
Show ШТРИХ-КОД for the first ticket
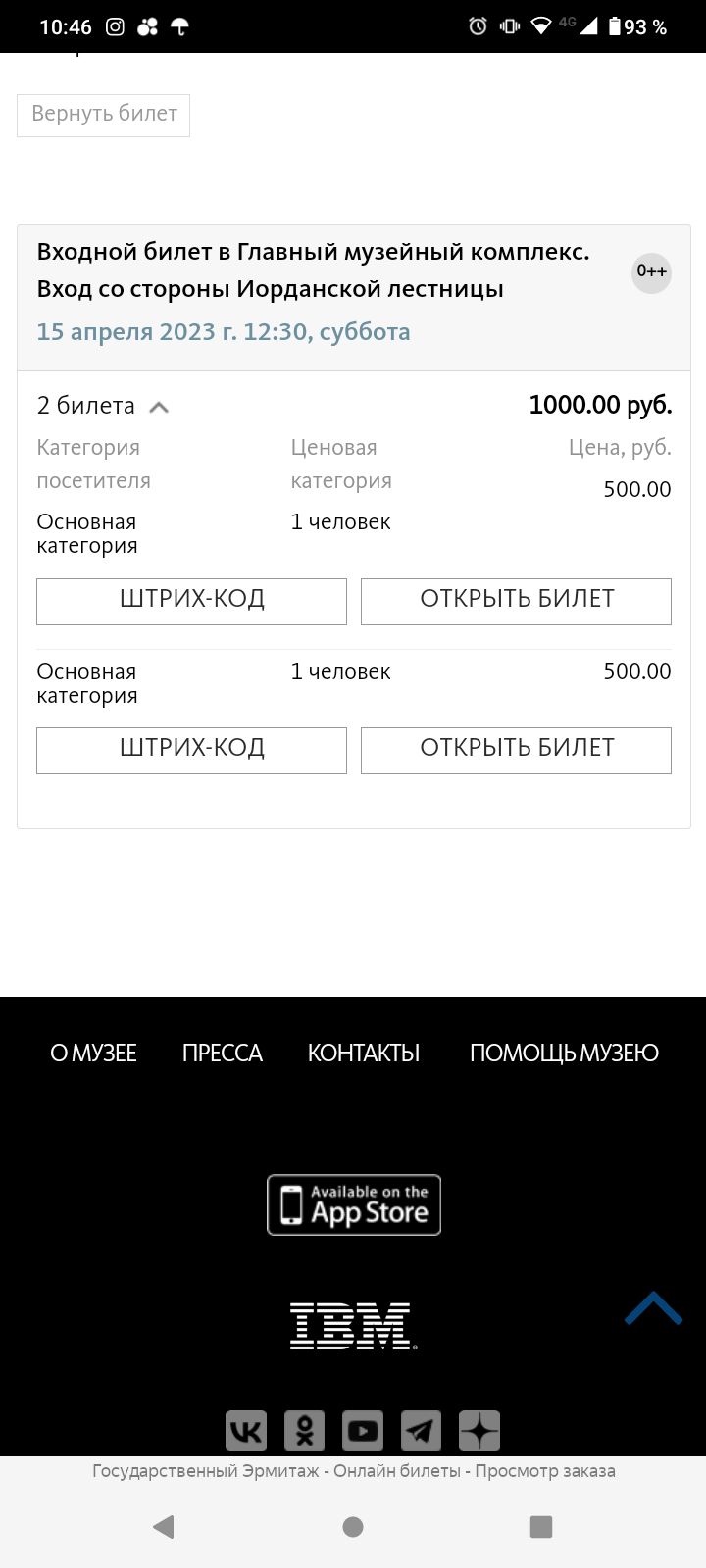[191, 601]
